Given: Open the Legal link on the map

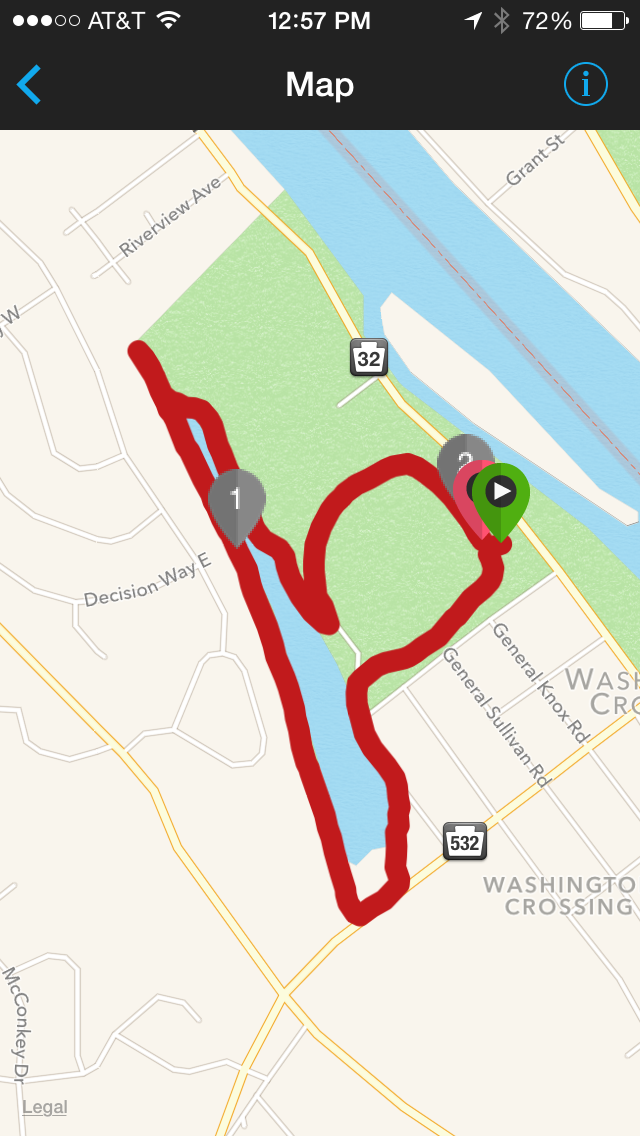Looking at the screenshot, I should (45, 1107).
